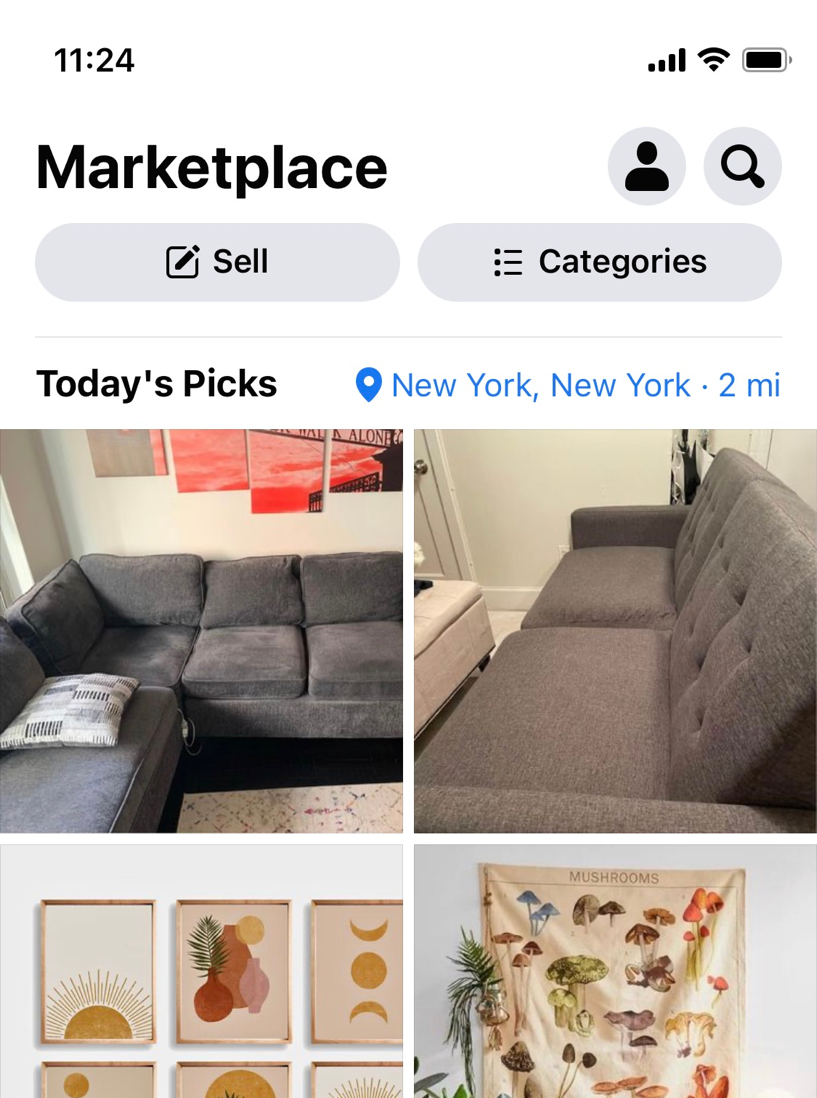Open the gray sectional sofa listing
Viewport: 817px width, 1098px height.
201,631
